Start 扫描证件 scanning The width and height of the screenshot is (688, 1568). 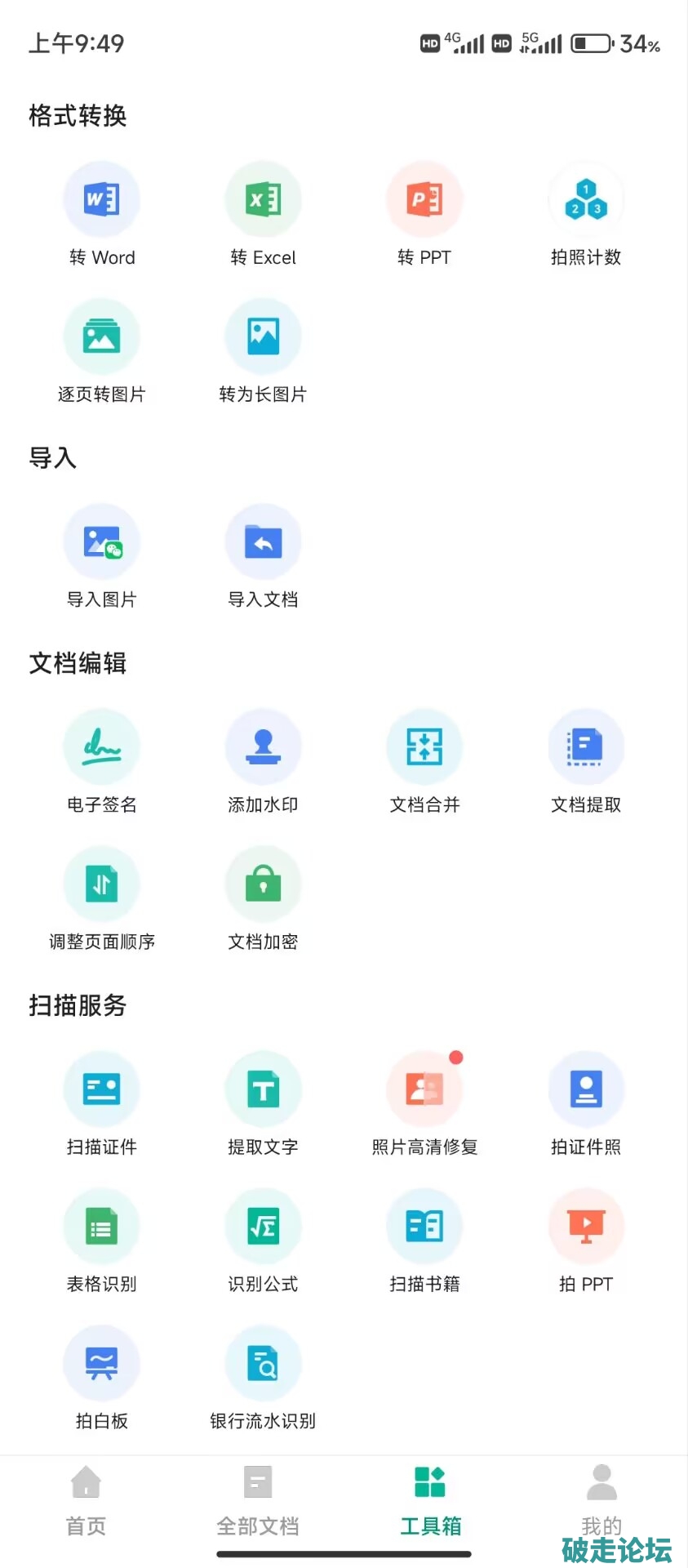tap(102, 1090)
